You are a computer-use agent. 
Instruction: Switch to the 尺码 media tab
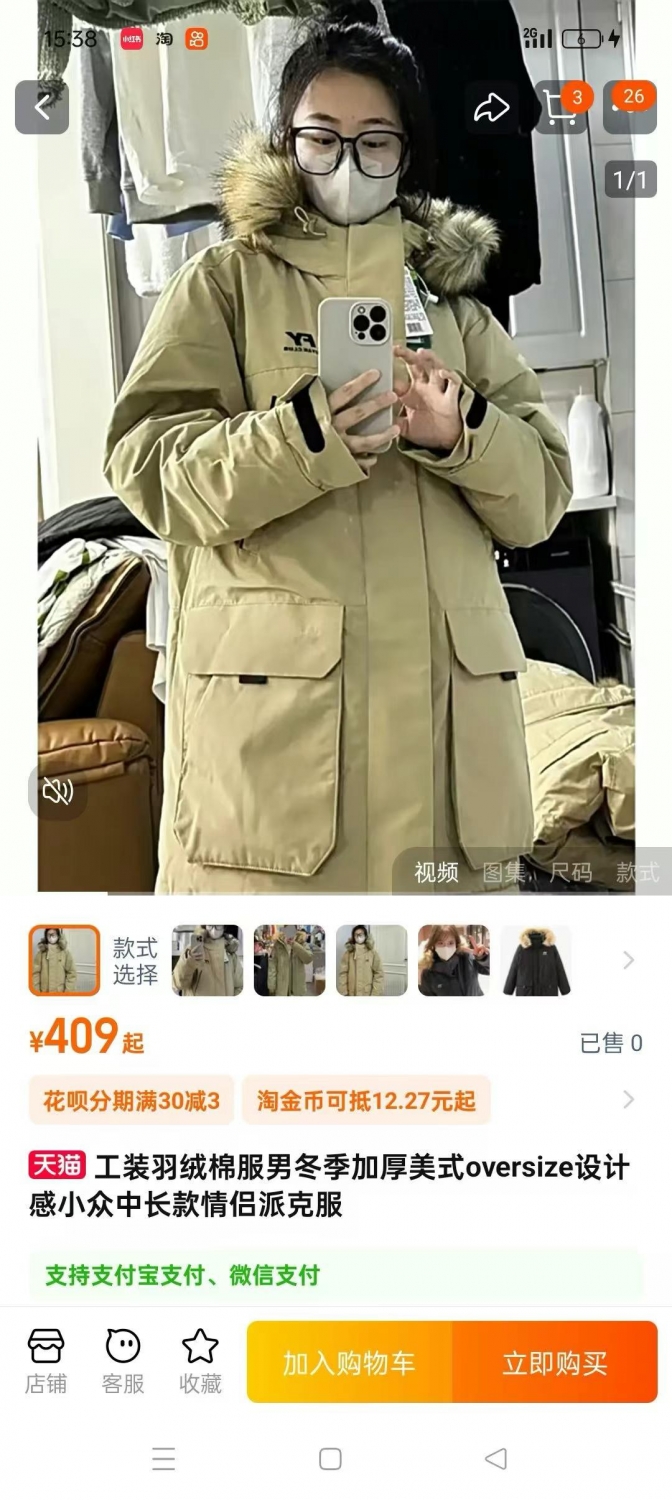[571, 872]
